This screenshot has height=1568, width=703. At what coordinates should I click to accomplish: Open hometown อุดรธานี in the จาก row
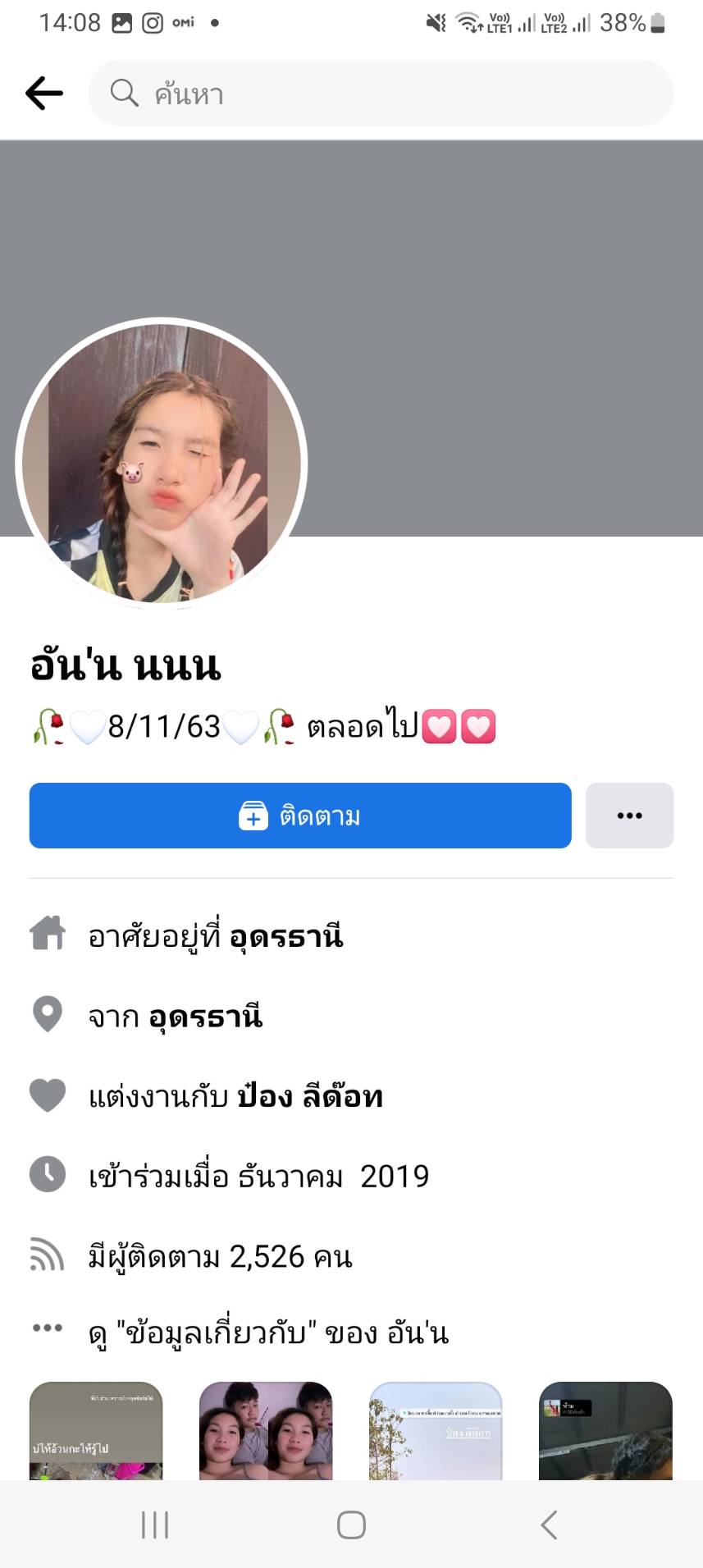[x=205, y=1017]
